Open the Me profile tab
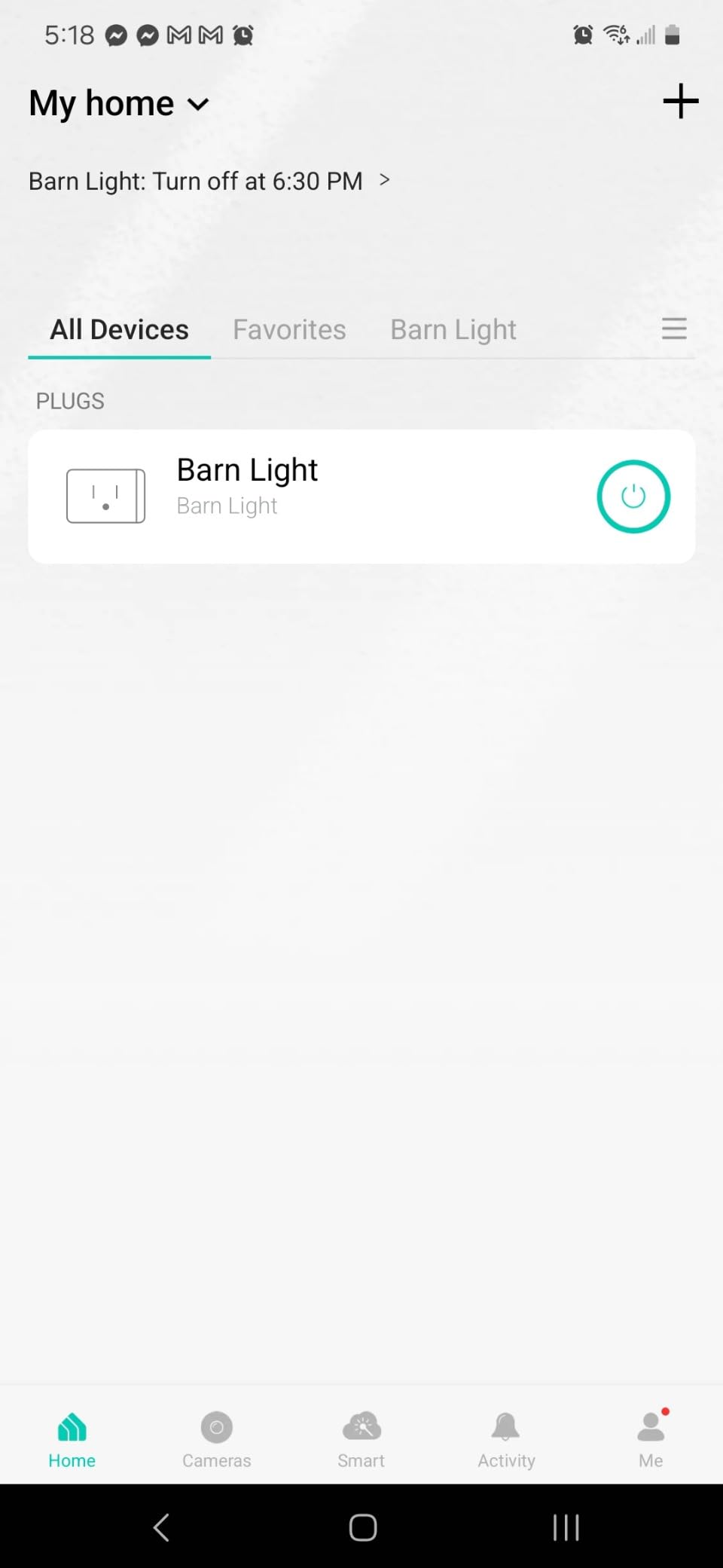 click(651, 1440)
